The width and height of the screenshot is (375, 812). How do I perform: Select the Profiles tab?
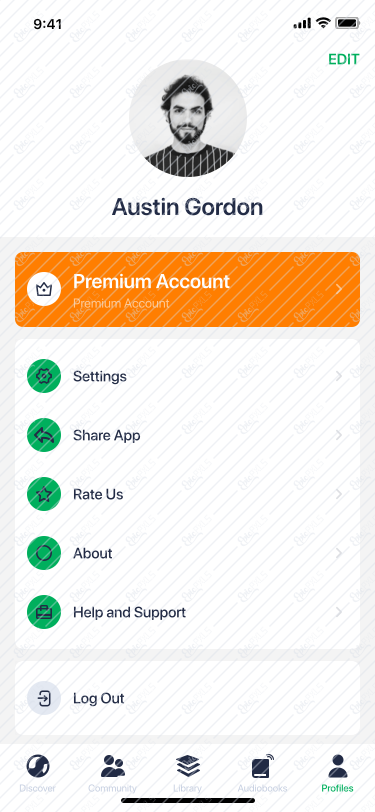click(x=337, y=774)
